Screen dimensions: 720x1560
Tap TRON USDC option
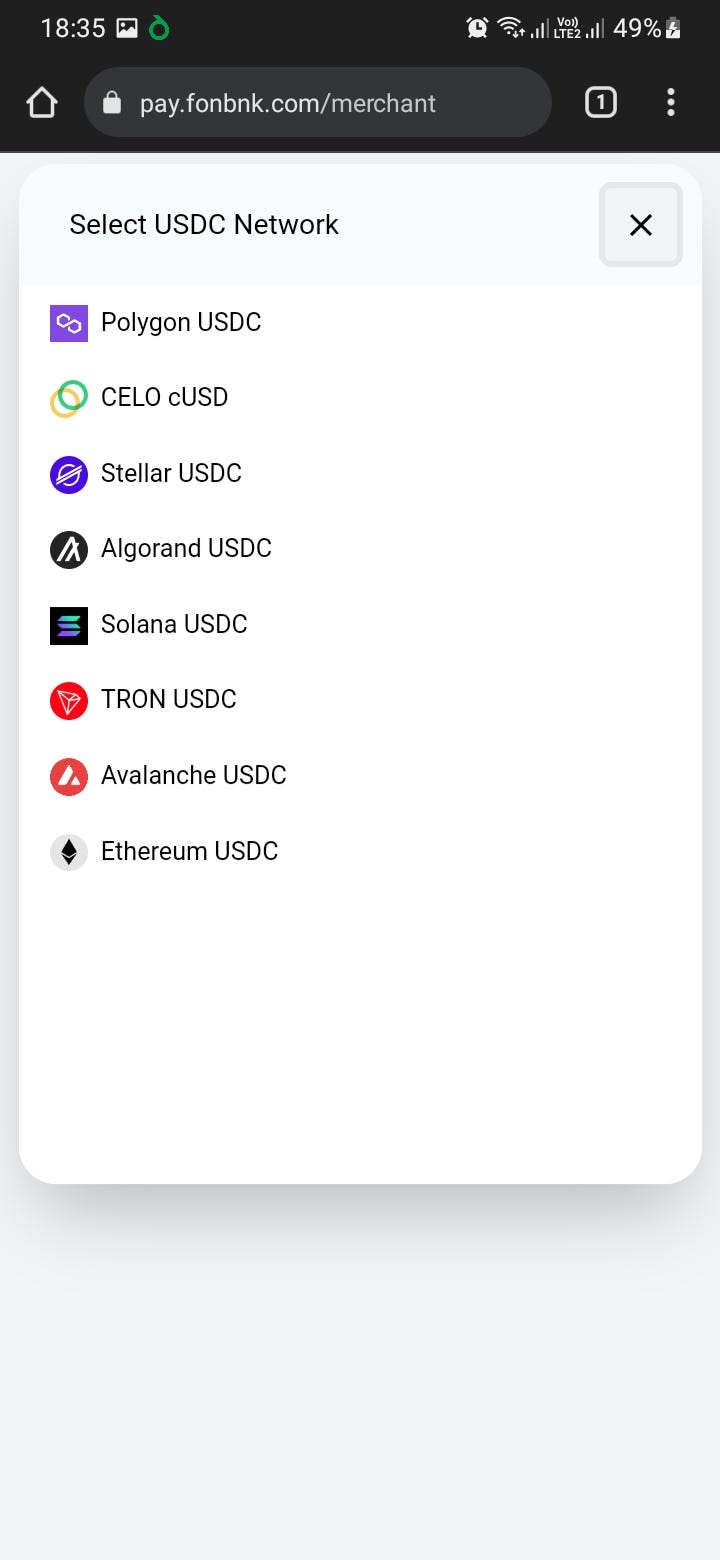click(168, 700)
